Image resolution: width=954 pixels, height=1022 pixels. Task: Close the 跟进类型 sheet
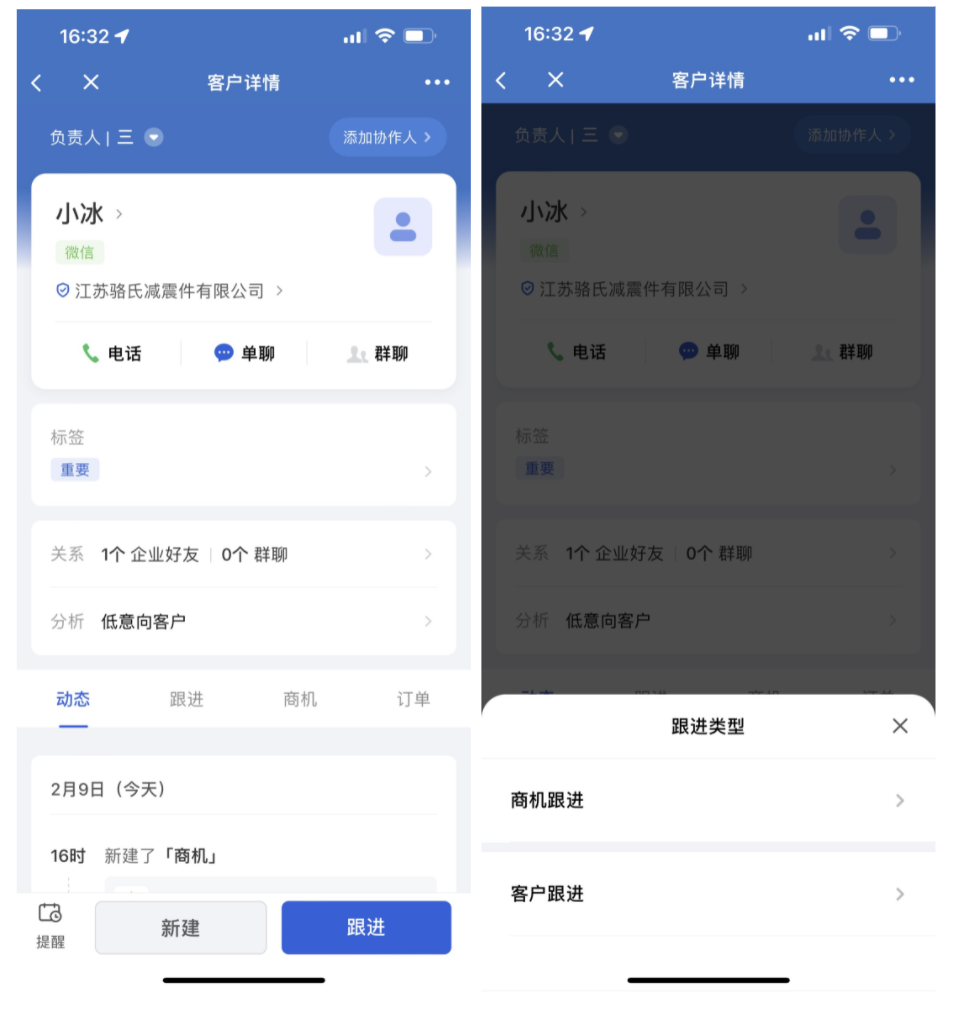900,726
